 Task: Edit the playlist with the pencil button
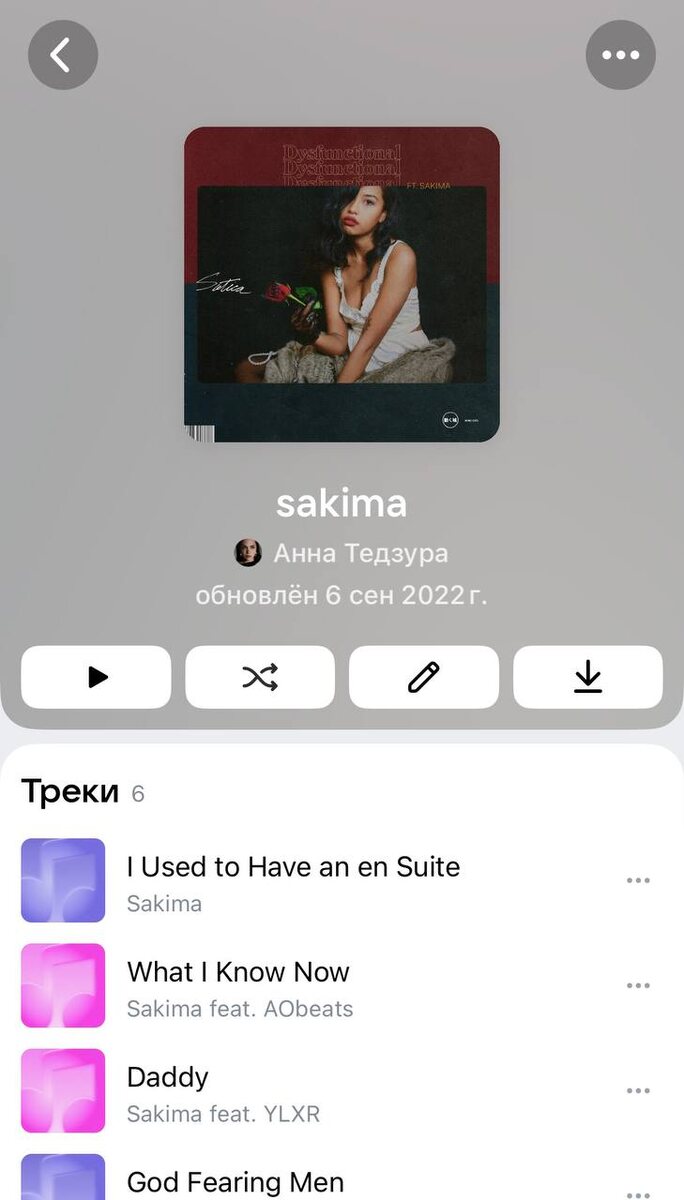424,677
